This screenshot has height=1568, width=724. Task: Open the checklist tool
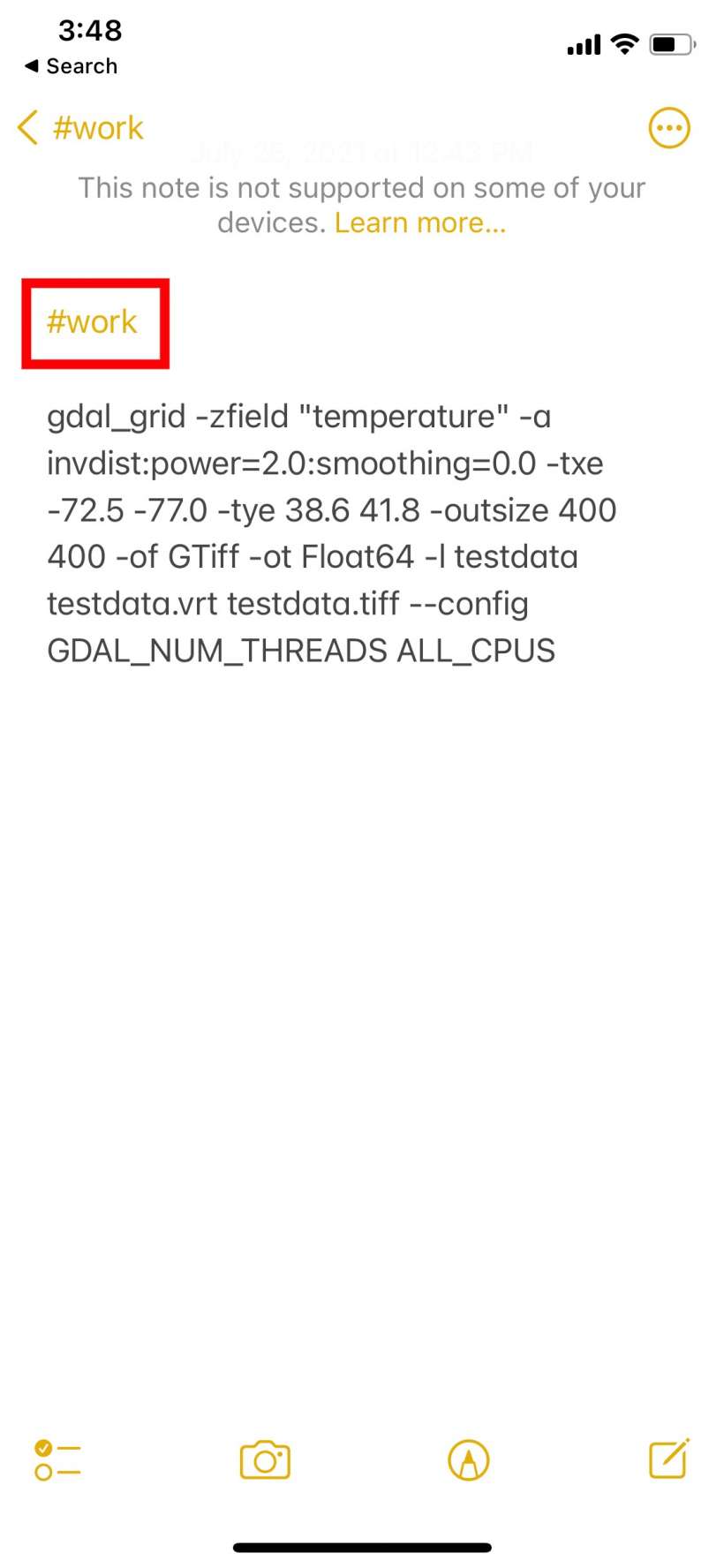(57, 1460)
